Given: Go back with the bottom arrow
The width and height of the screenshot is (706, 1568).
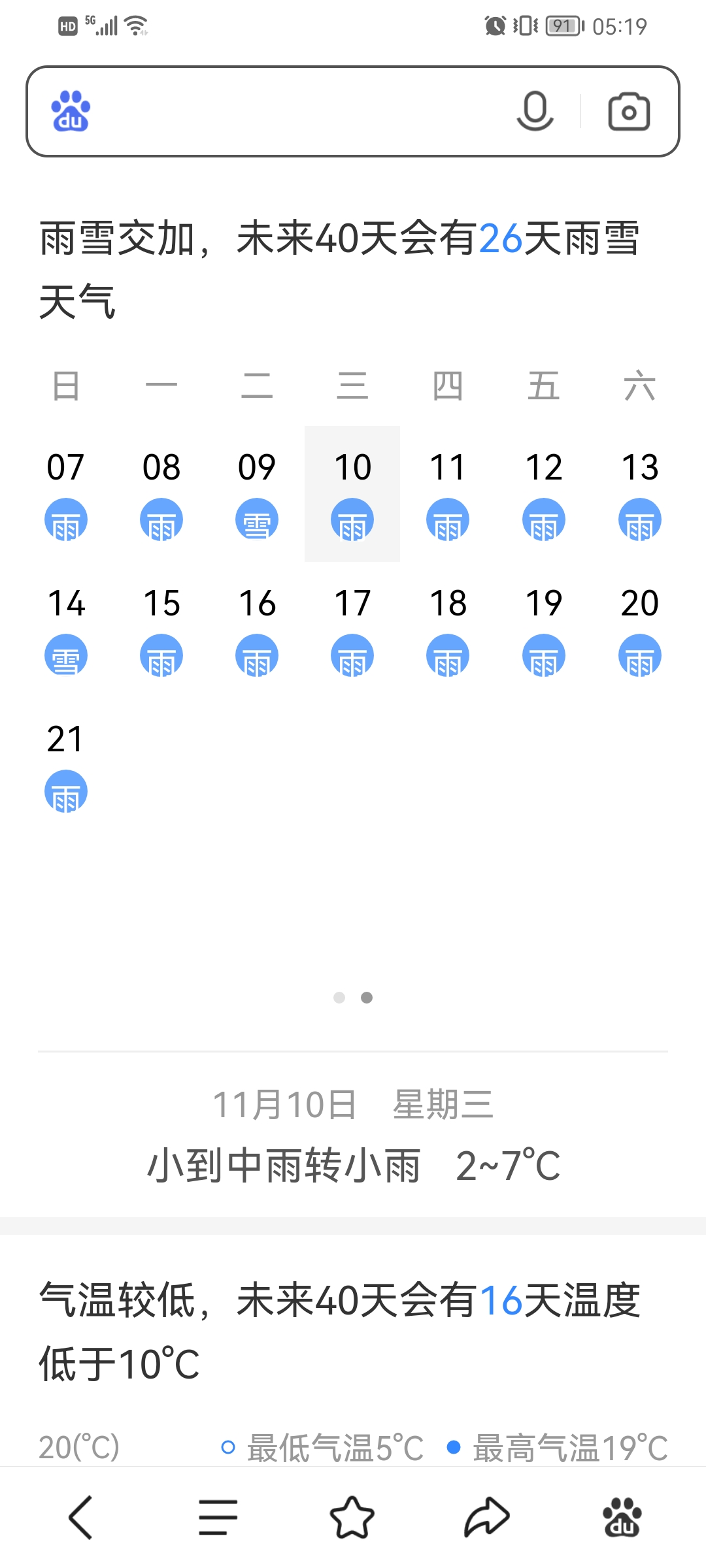Looking at the screenshot, I should (x=81, y=1517).
